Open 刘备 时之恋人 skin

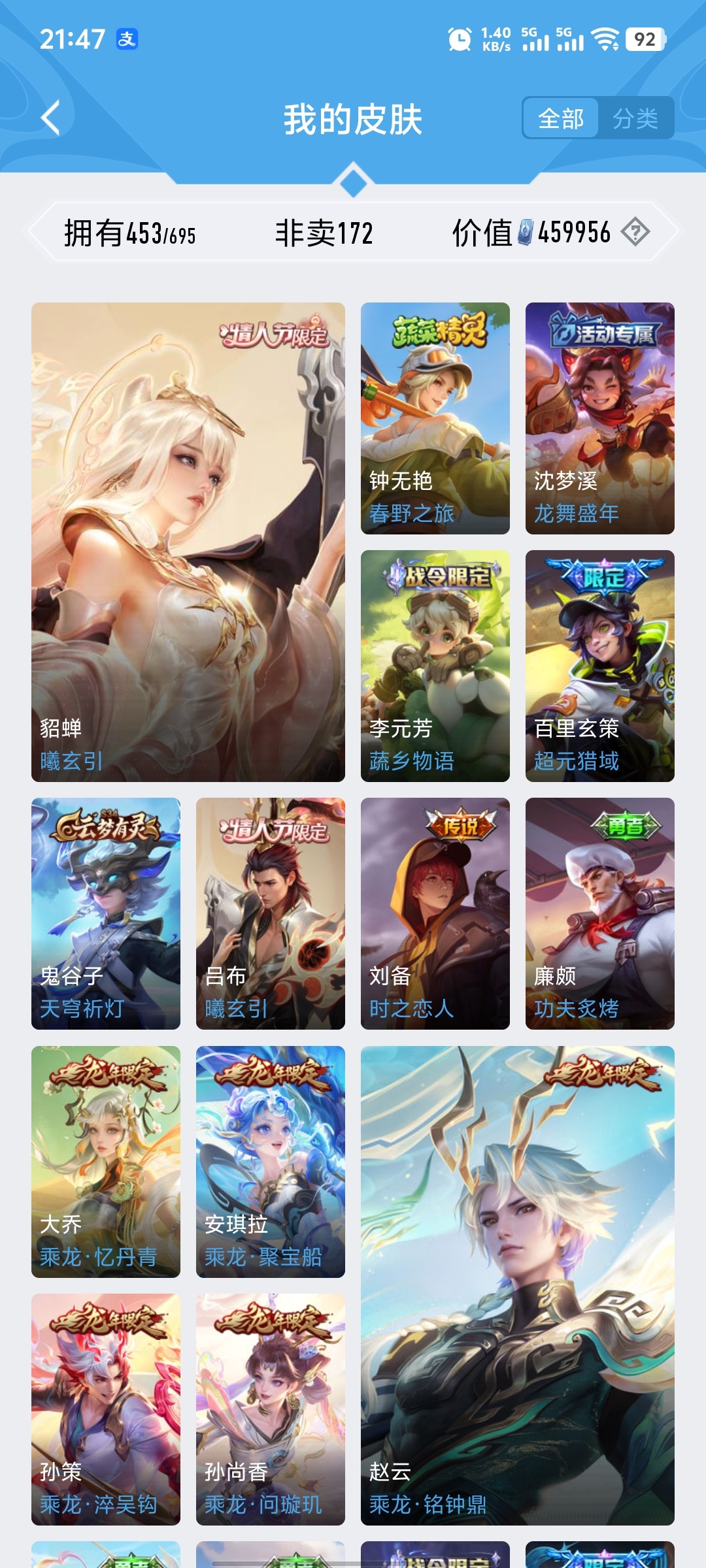pos(435,913)
